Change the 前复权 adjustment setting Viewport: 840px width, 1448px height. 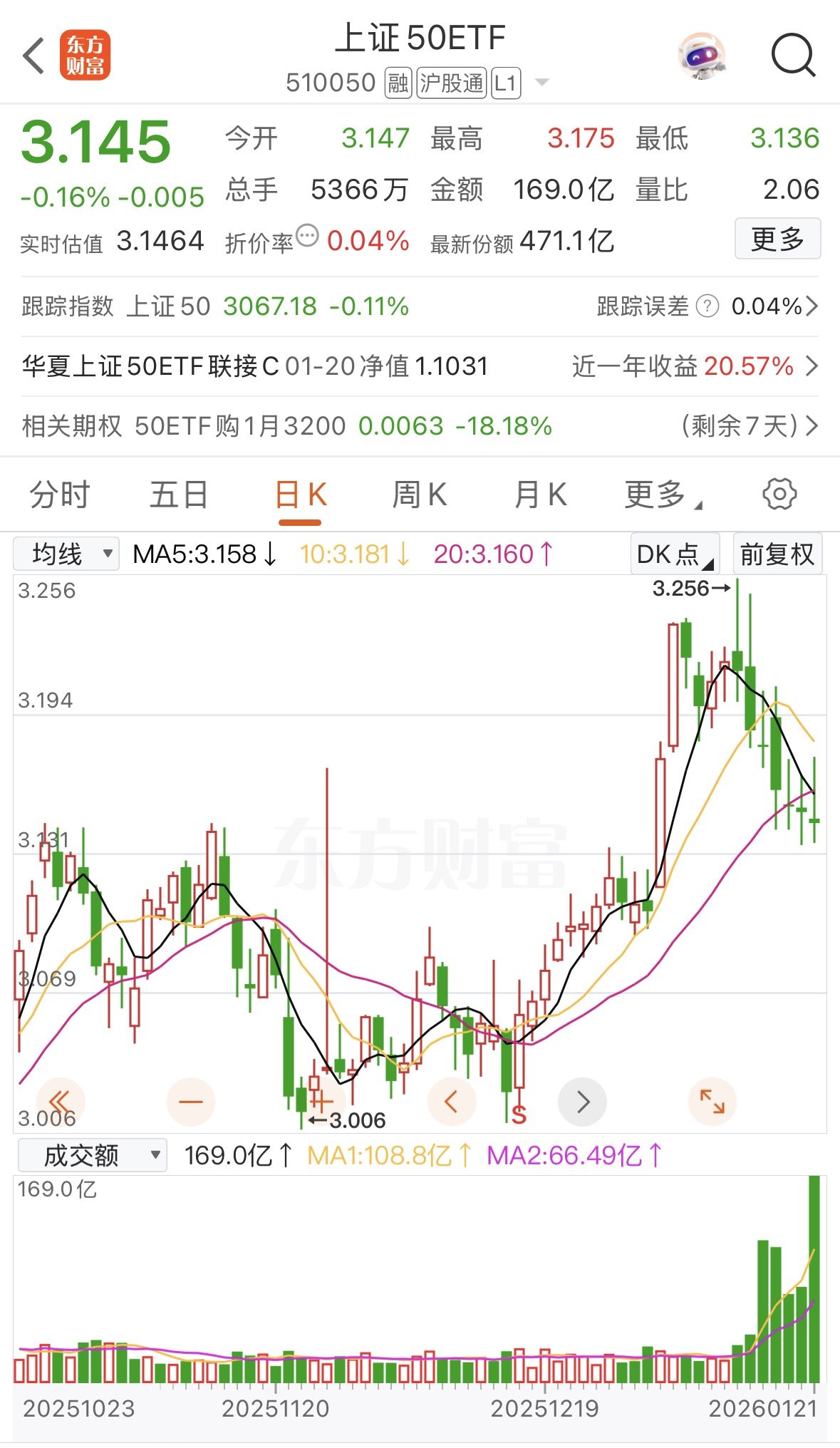[777, 554]
